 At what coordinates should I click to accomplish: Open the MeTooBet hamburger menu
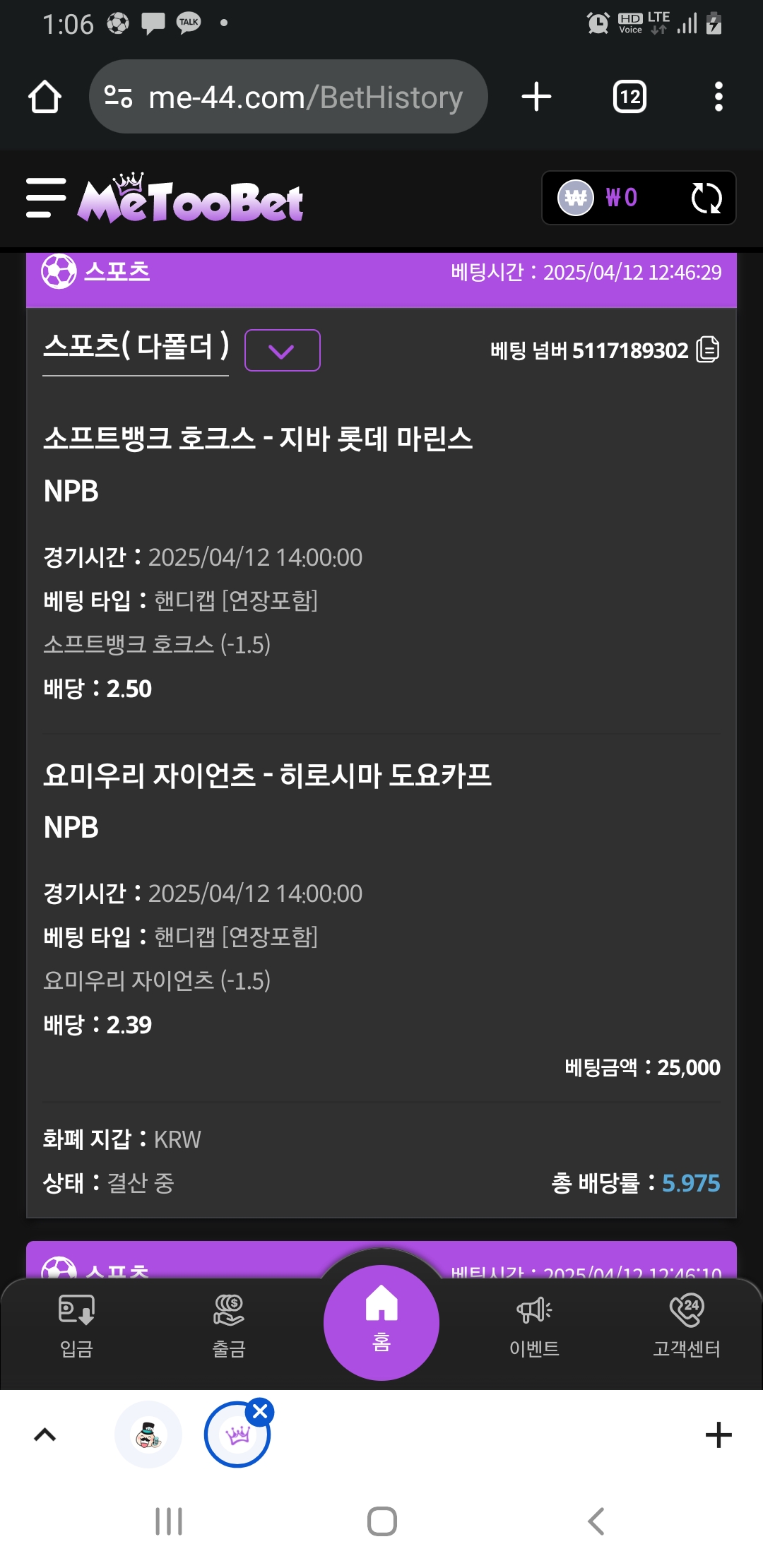coord(46,198)
